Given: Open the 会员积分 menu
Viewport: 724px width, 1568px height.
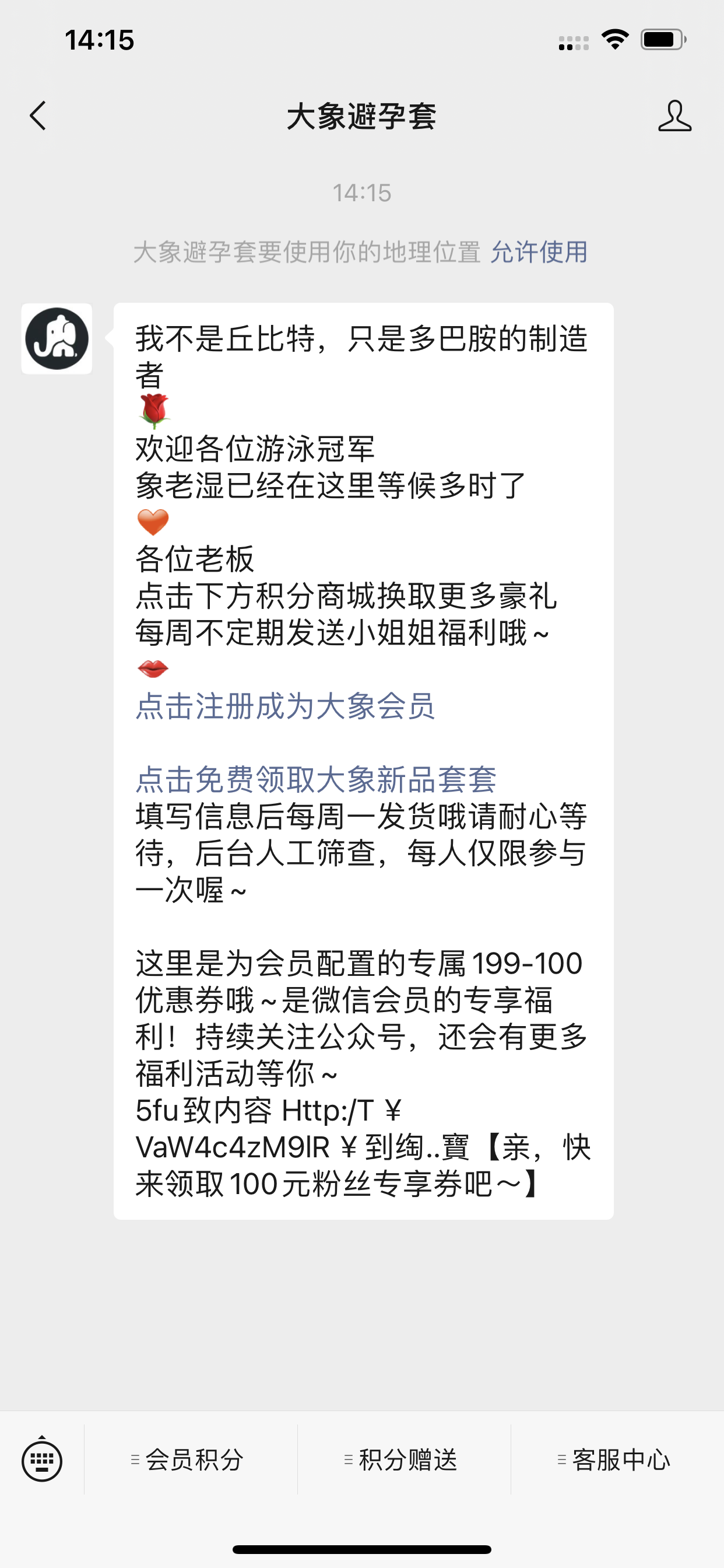Looking at the screenshot, I should [x=191, y=1459].
